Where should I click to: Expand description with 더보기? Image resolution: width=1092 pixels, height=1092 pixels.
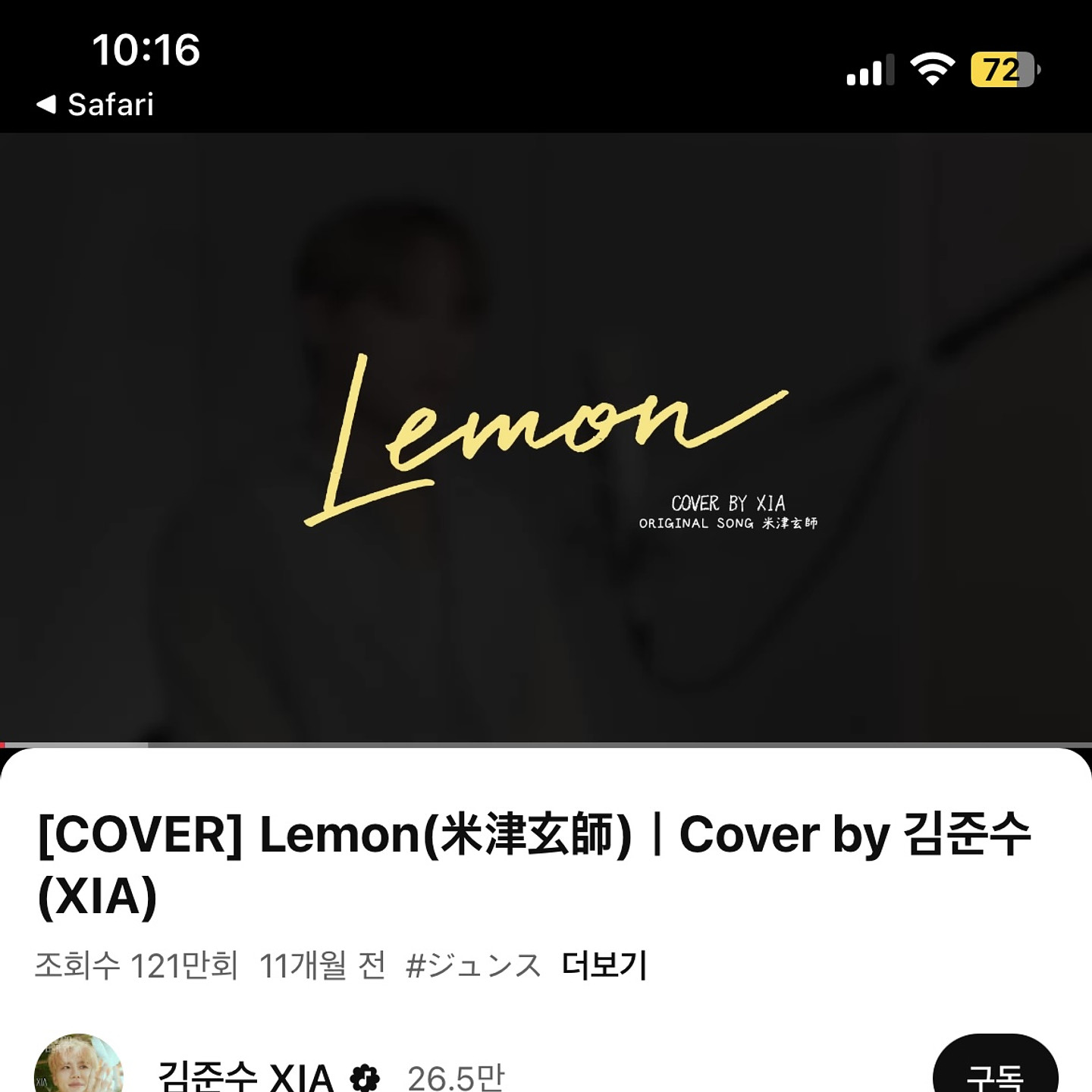604,965
